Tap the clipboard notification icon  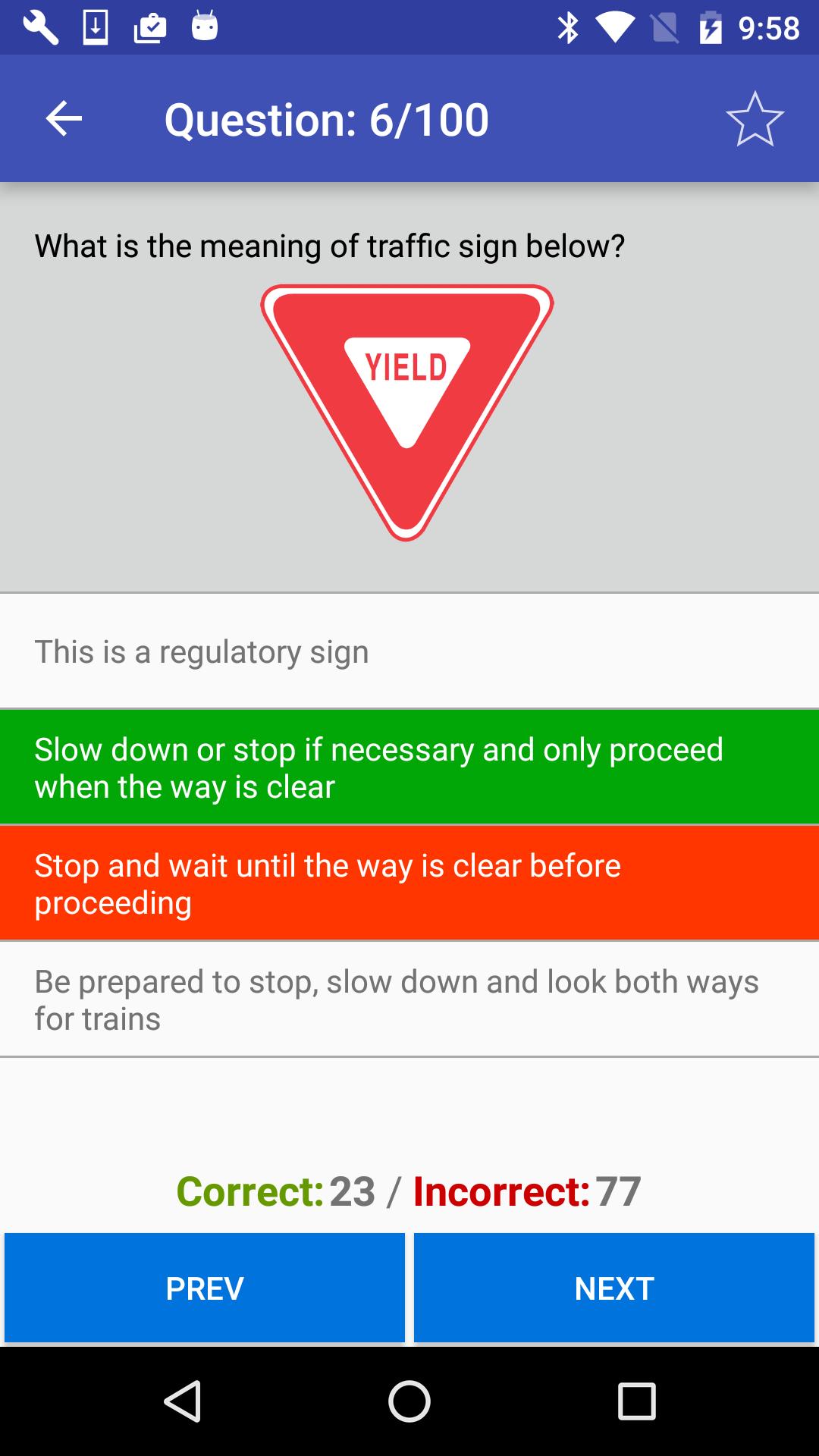[149, 27]
